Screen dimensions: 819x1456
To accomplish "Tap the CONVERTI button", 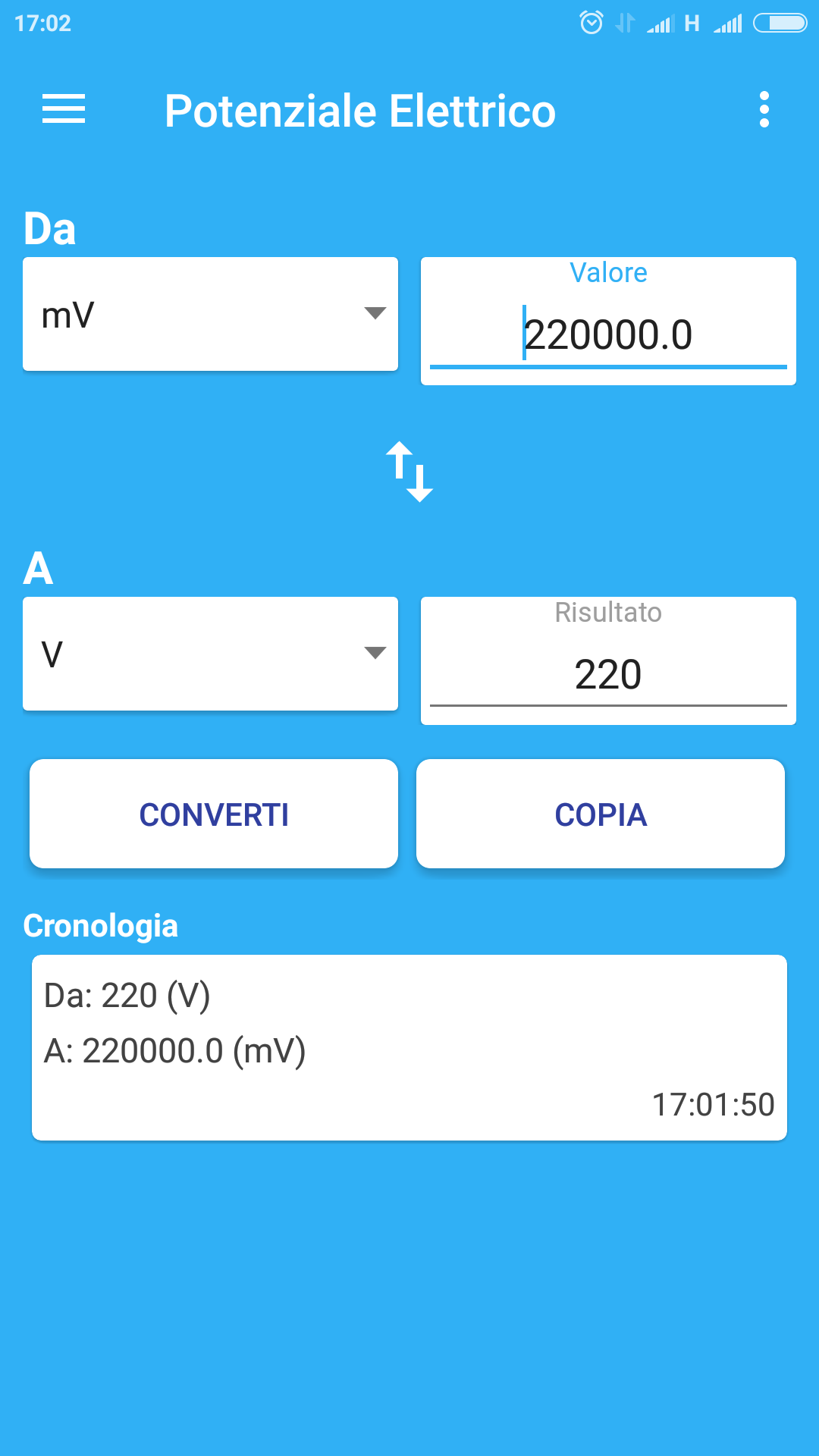I will coord(214,814).
